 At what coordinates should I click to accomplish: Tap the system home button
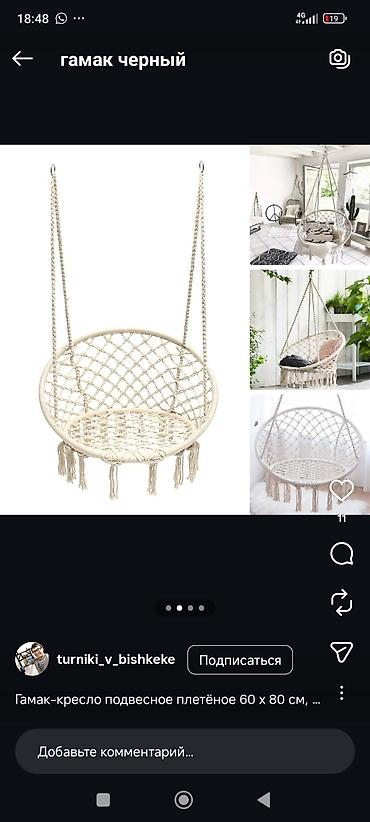click(183, 800)
